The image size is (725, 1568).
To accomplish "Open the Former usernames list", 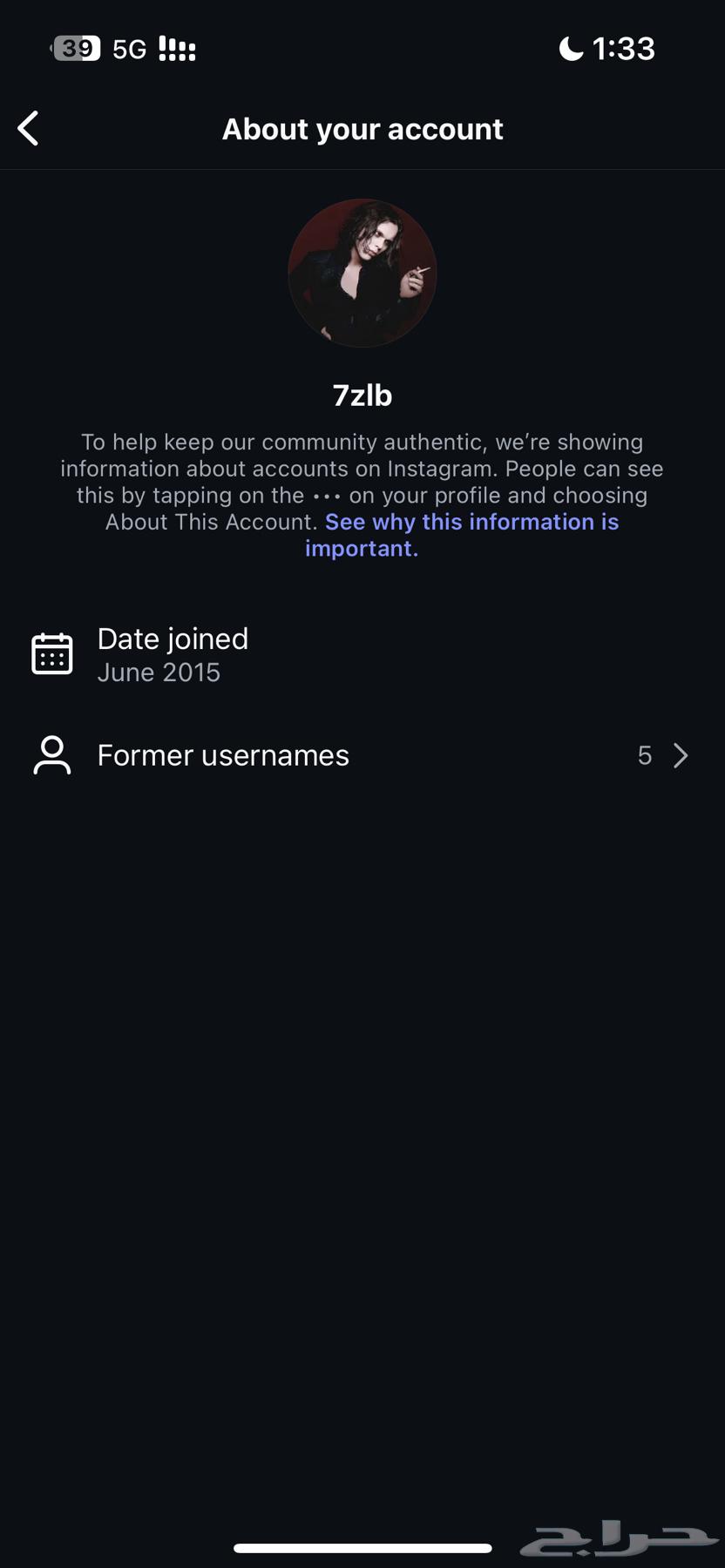I will (362, 755).
